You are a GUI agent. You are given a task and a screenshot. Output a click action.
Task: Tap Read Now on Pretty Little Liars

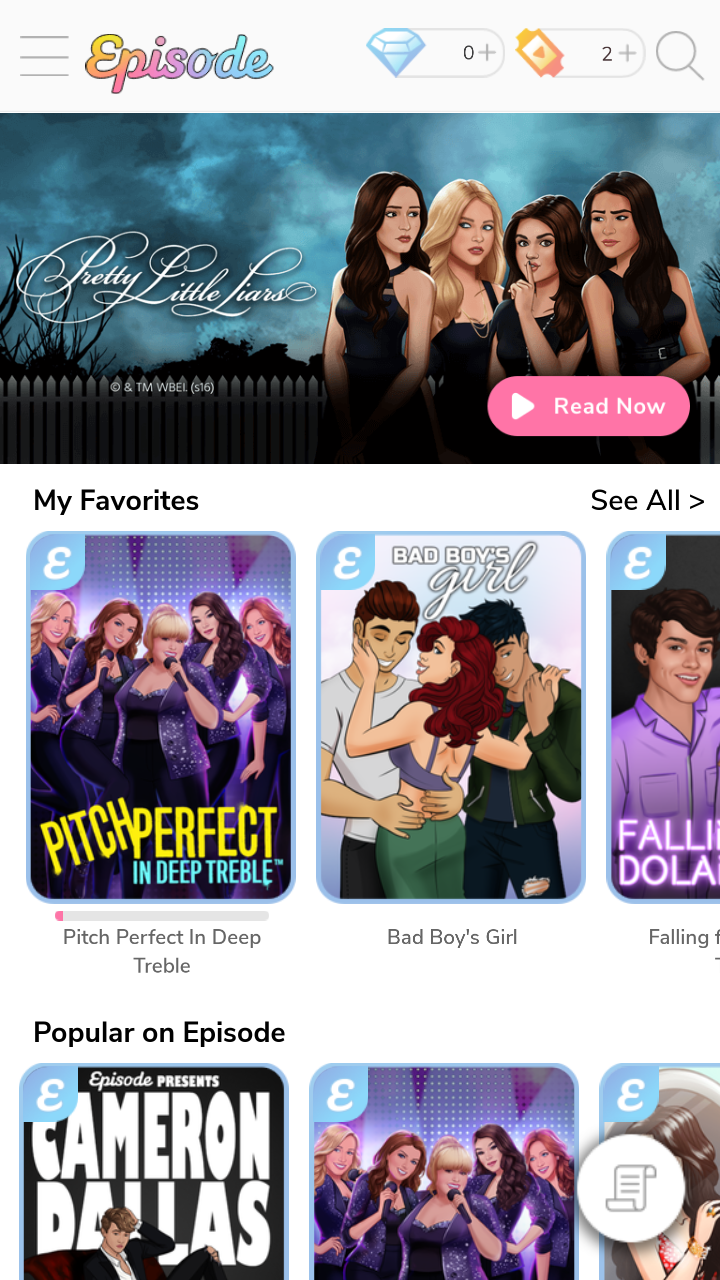pyautogui.click(x=589, y=406)
